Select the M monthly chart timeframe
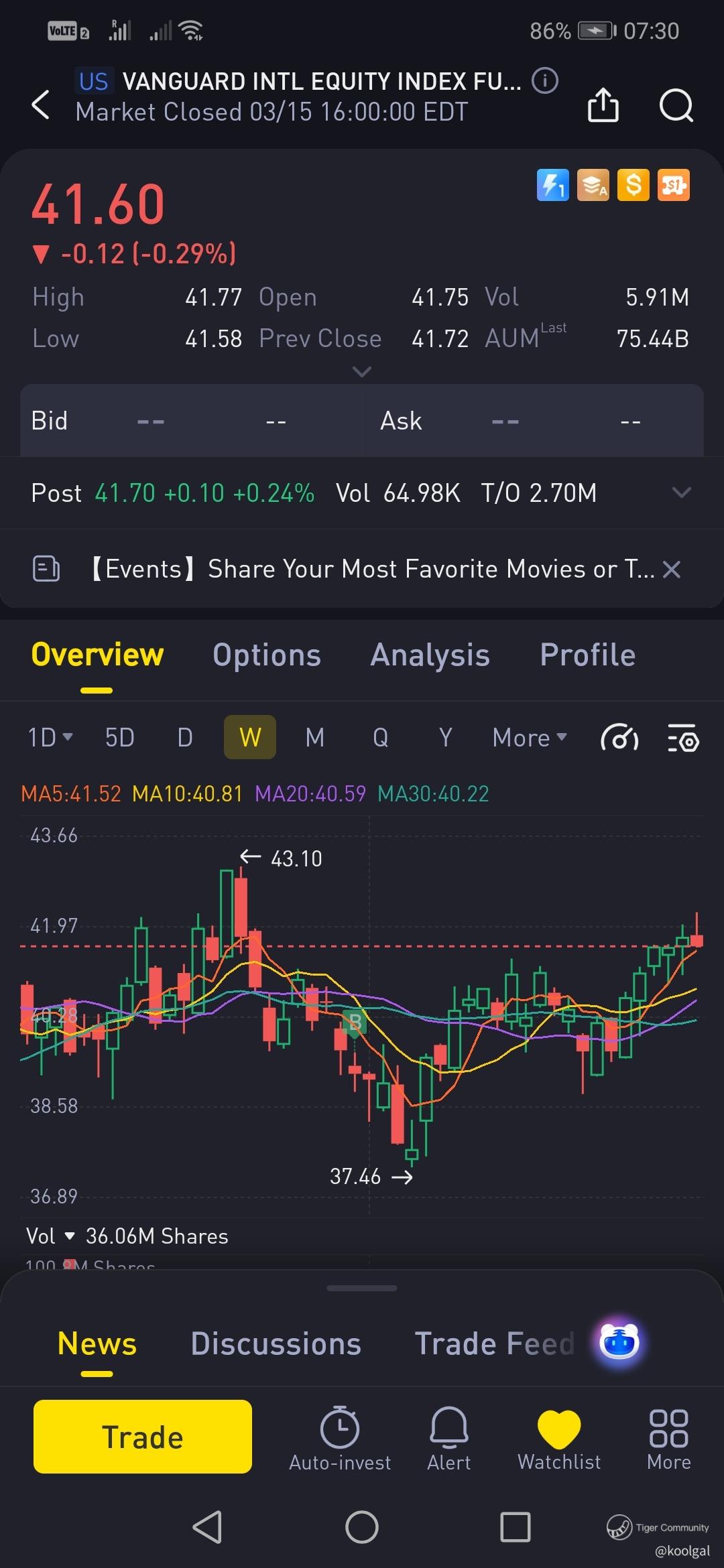The width and height of the screenshot is (724, 1568). [x=314, y=738]
